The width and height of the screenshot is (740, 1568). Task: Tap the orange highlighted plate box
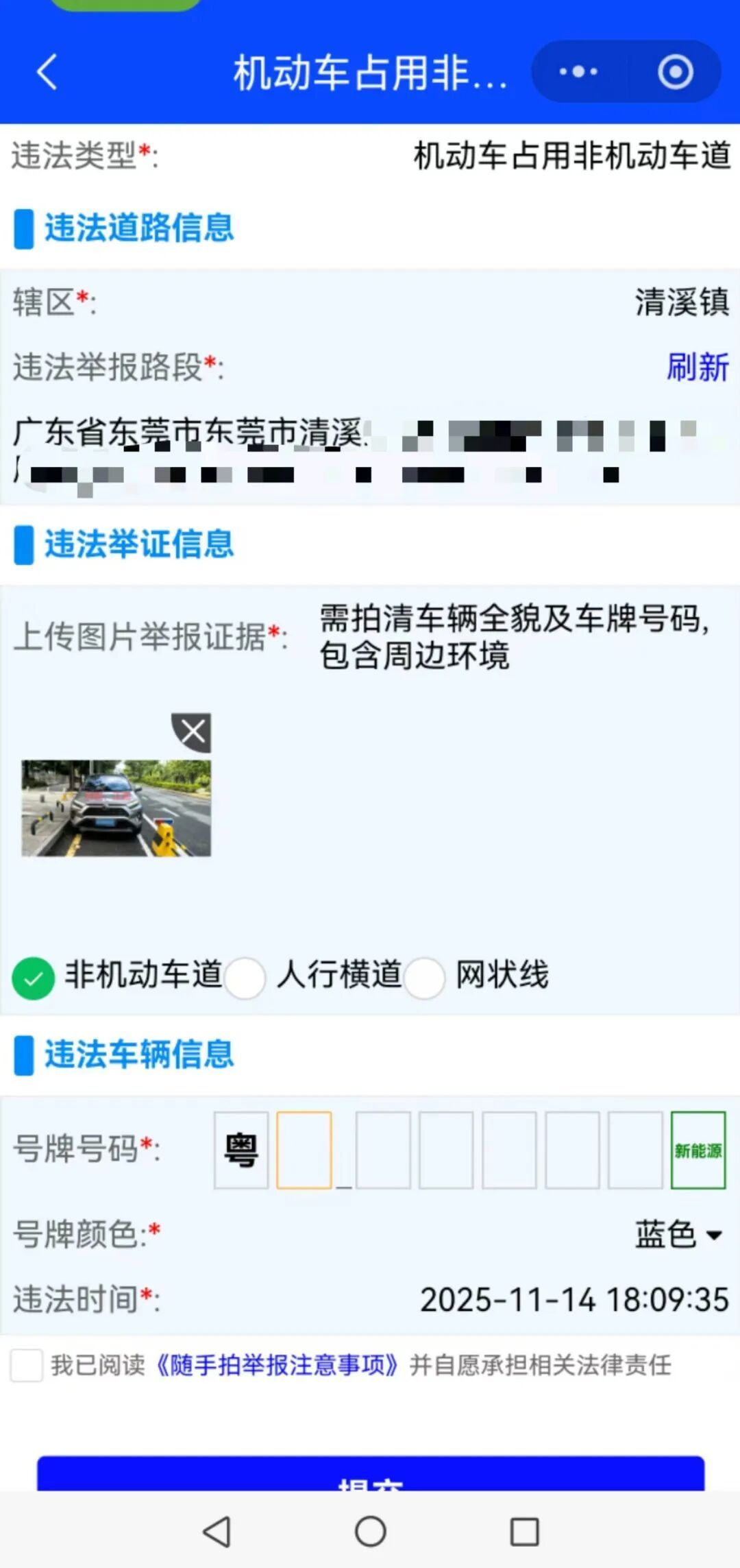click(x=304, y=1150)
